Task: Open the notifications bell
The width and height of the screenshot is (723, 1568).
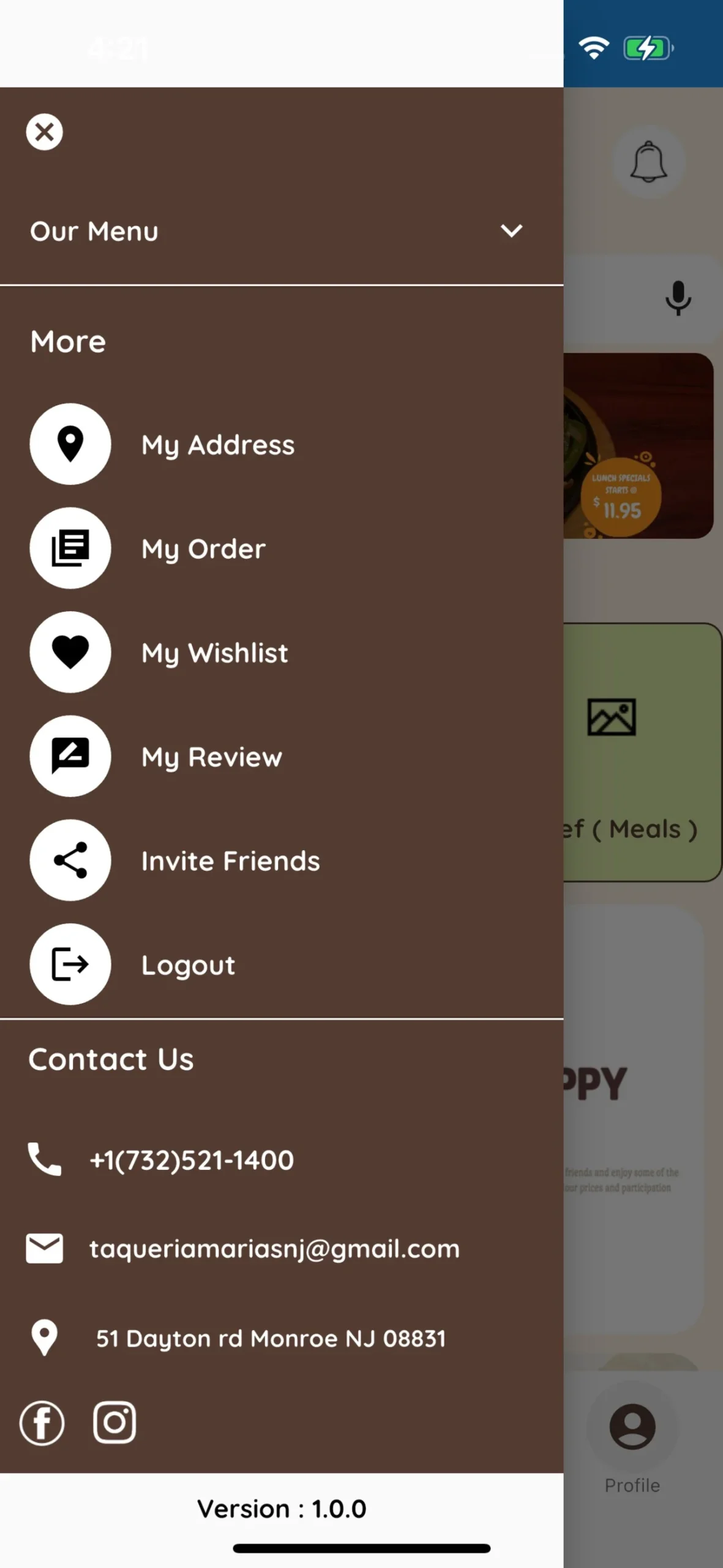Action: (648, 162)
